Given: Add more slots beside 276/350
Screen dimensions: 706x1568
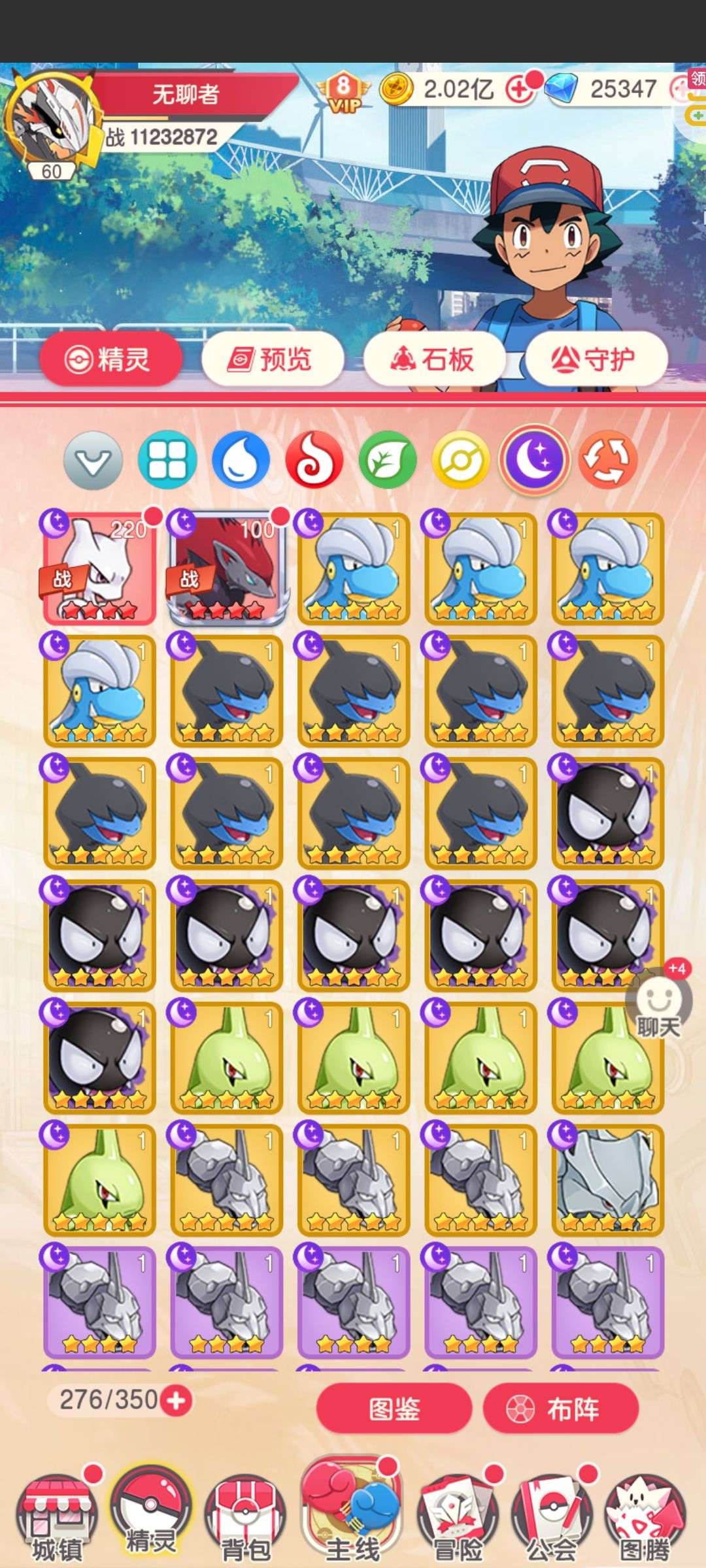Looking at the screenshot, I should tap(176, 1400).
